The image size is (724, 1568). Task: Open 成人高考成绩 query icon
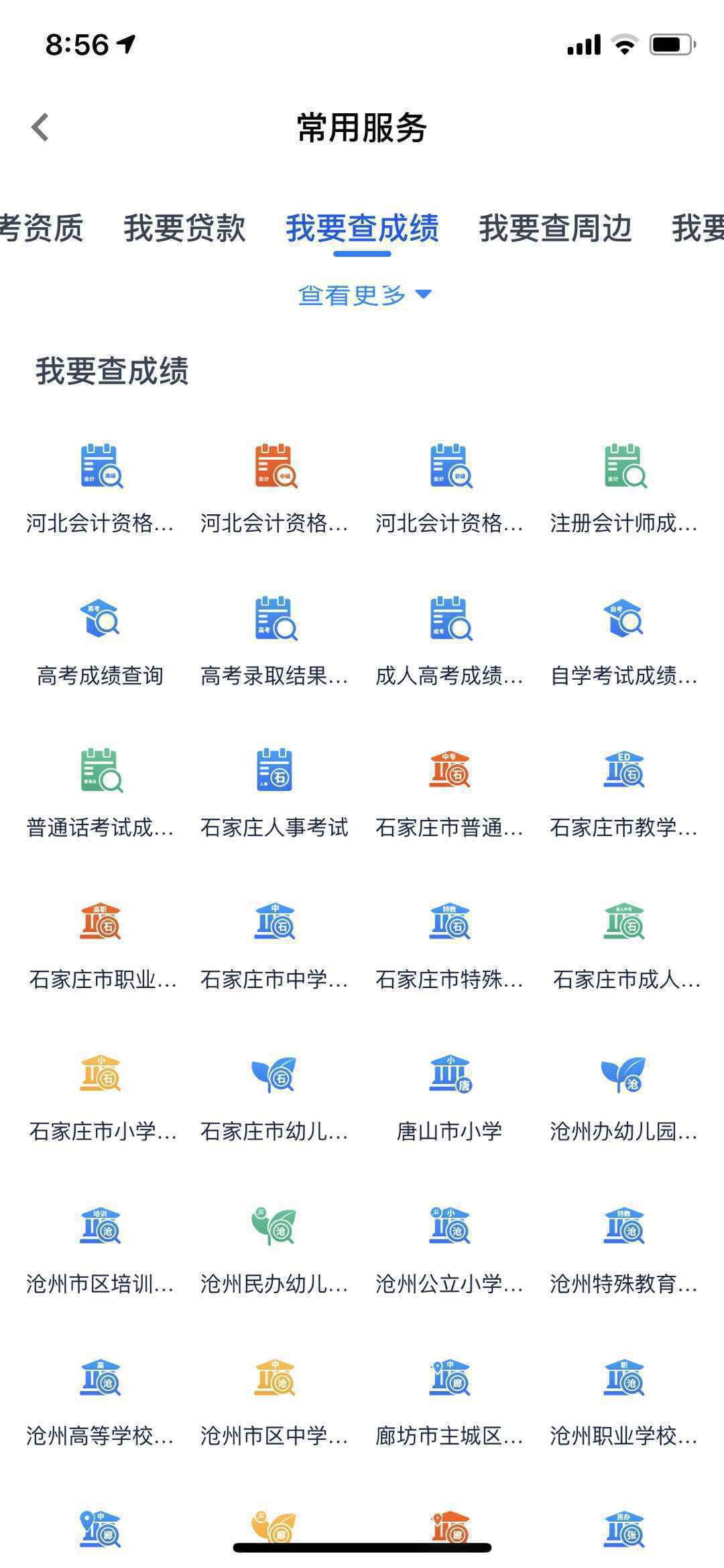click(450, 621)
